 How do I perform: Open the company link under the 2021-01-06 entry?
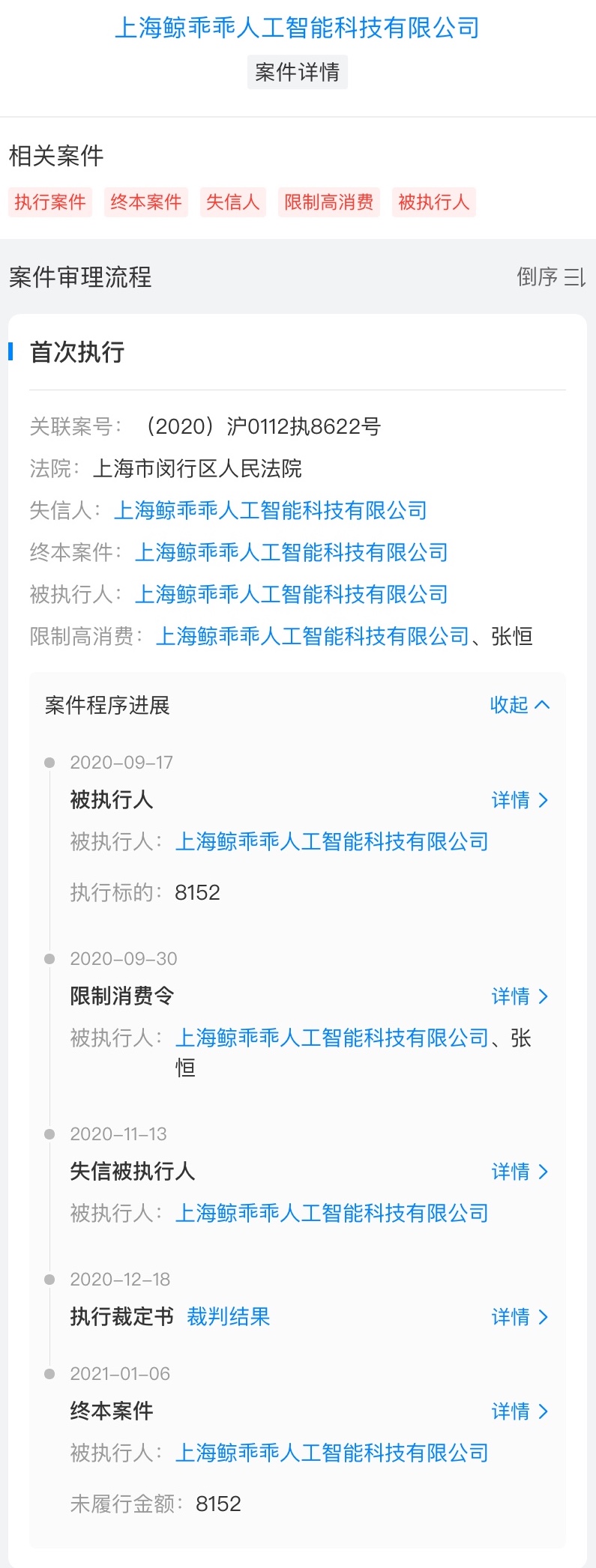332,1453
